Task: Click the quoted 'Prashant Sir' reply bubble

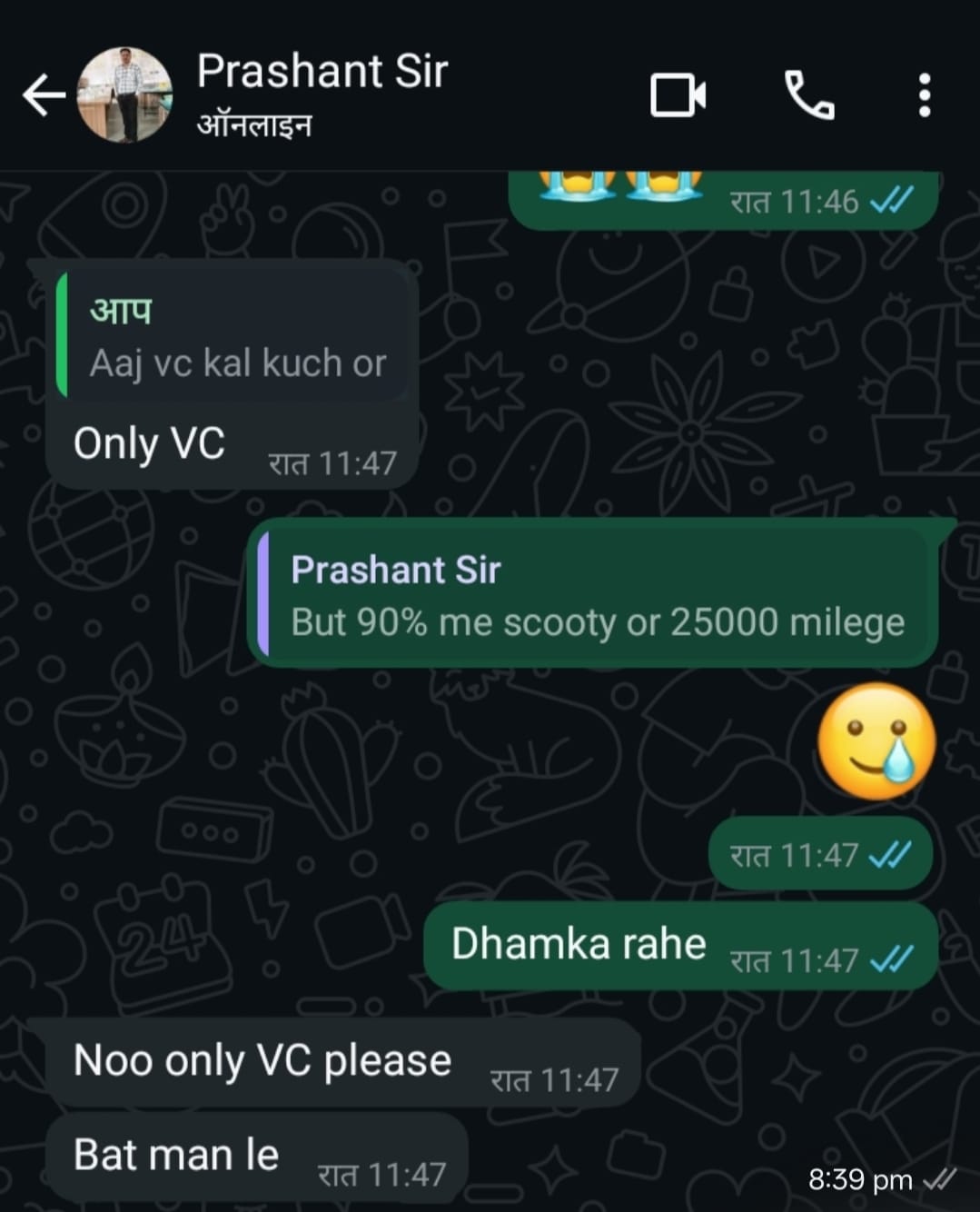Action: pyautogui.click(x=595, y=595)
